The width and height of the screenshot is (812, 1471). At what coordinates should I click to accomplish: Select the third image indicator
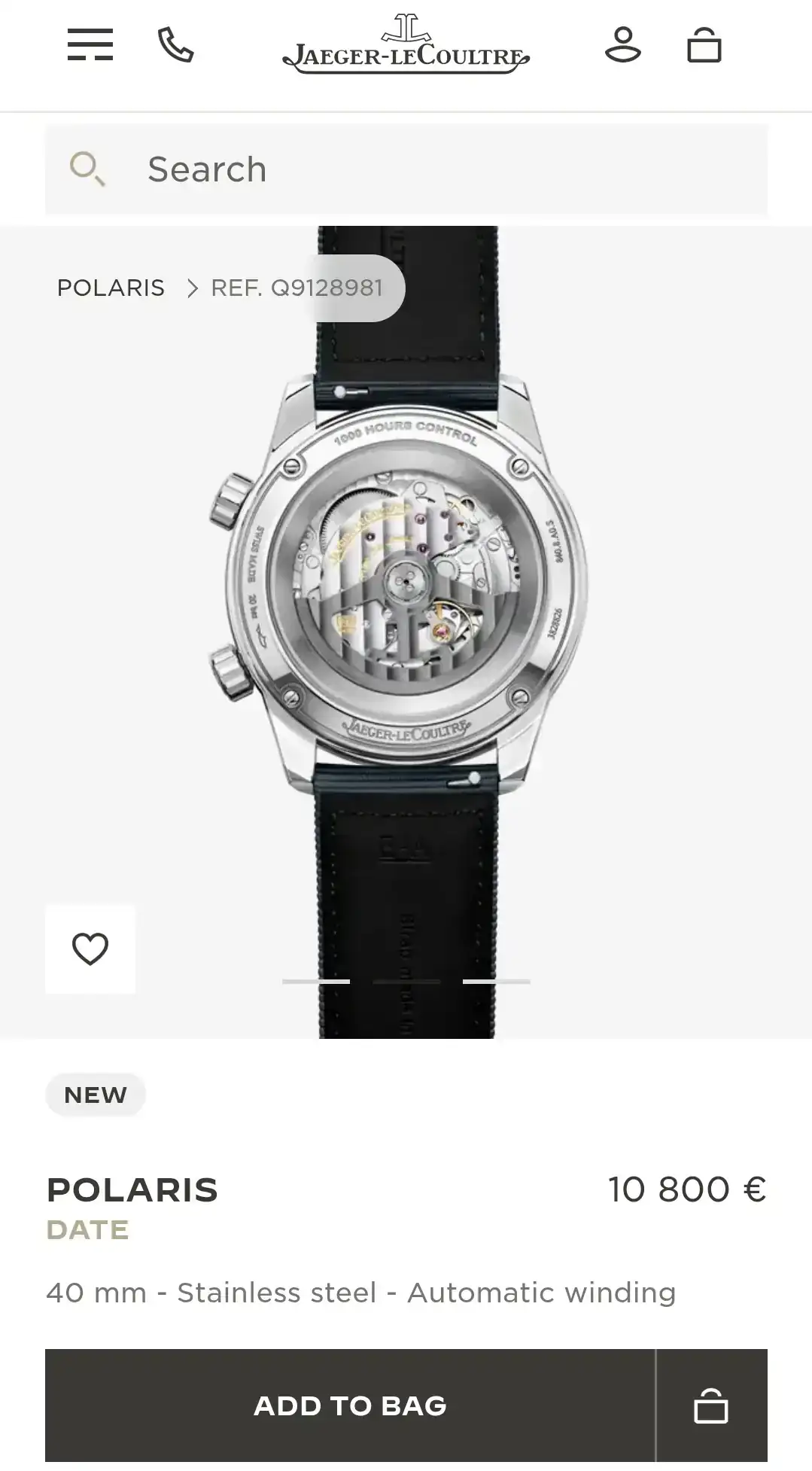[x=497, y=982]
